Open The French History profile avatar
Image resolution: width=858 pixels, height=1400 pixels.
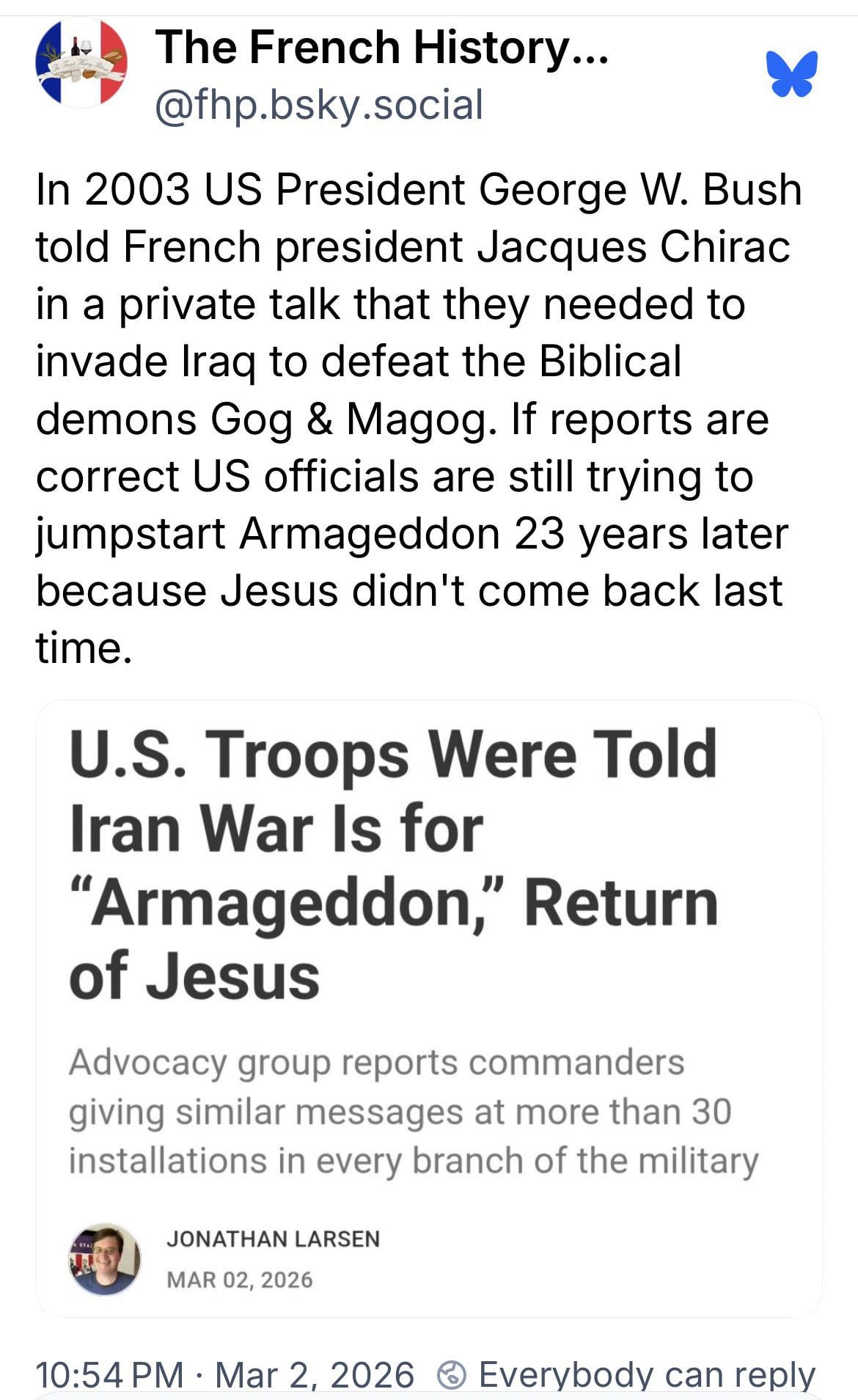81,64
